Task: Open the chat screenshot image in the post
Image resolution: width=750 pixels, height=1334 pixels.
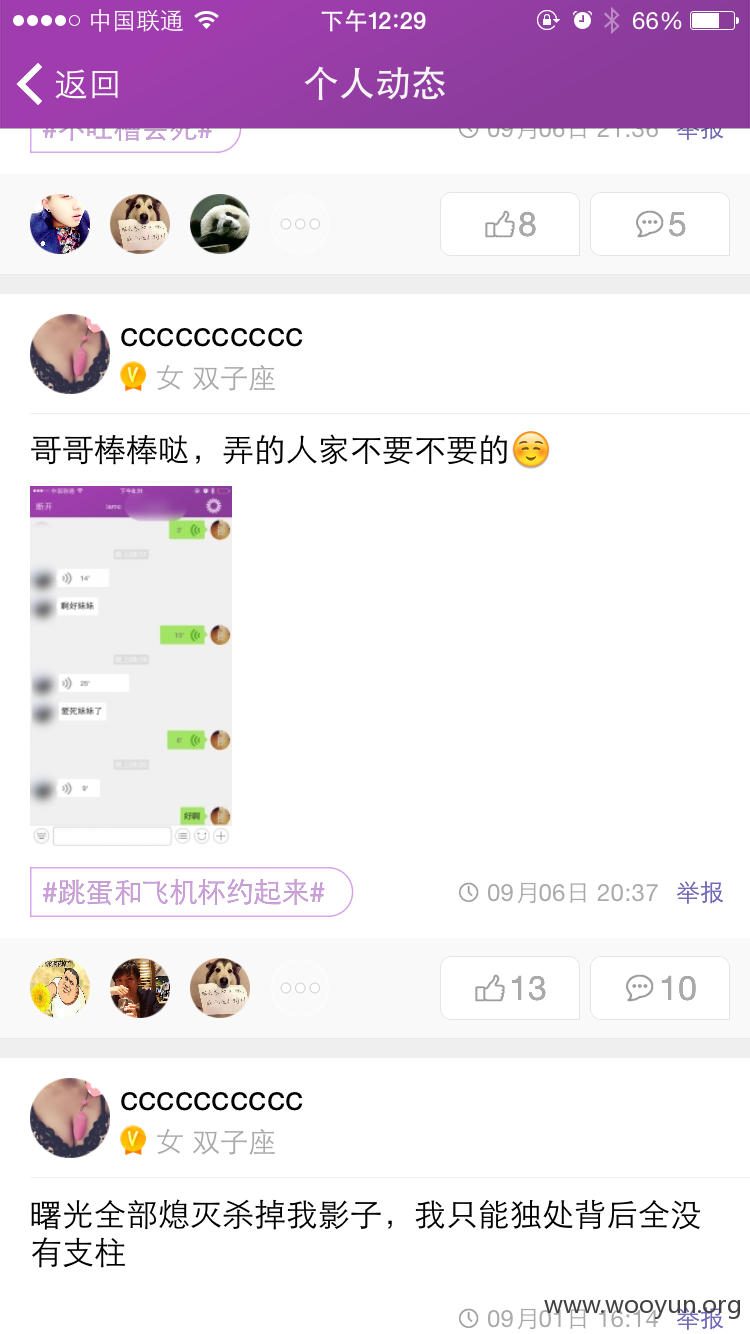Action: pos(131,666)
